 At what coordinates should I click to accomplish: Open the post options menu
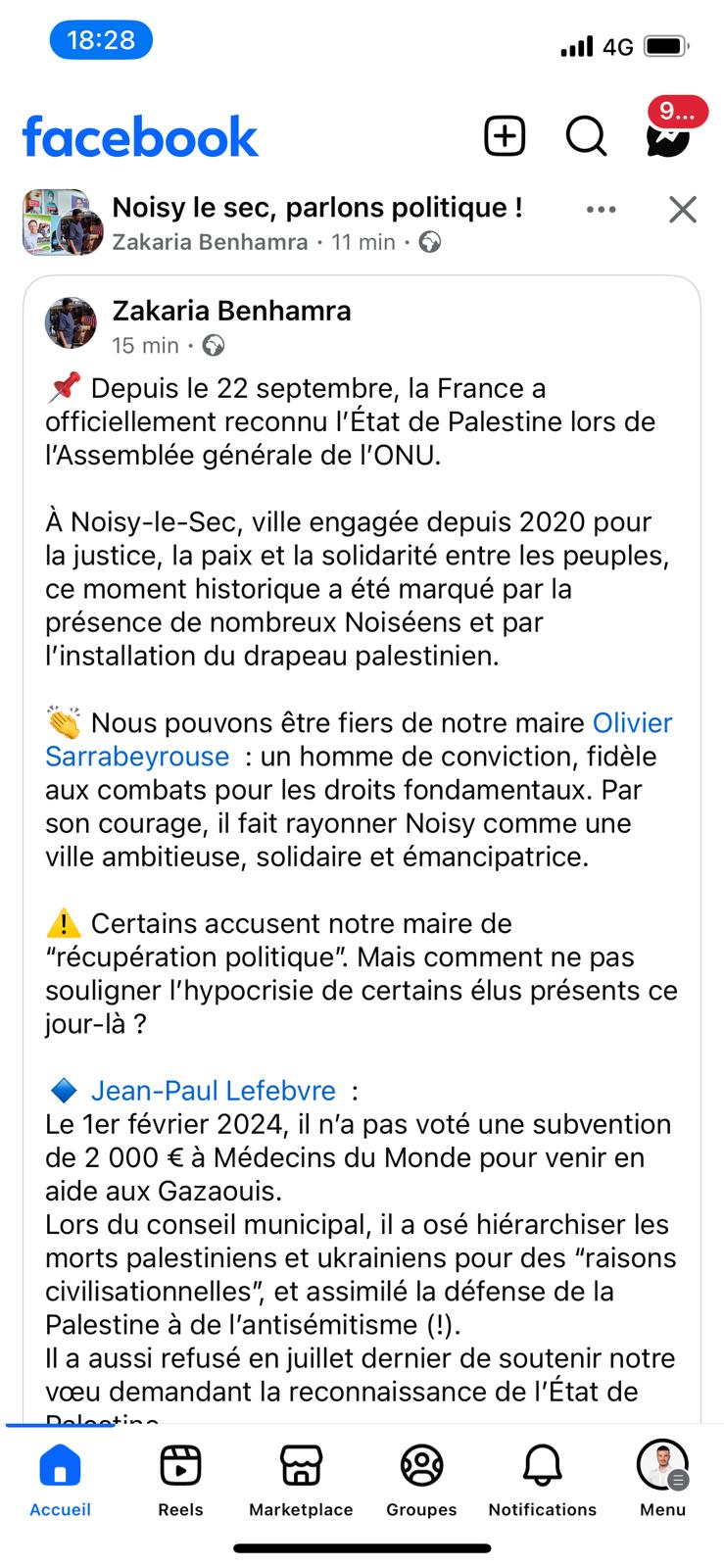pos(601,209)
